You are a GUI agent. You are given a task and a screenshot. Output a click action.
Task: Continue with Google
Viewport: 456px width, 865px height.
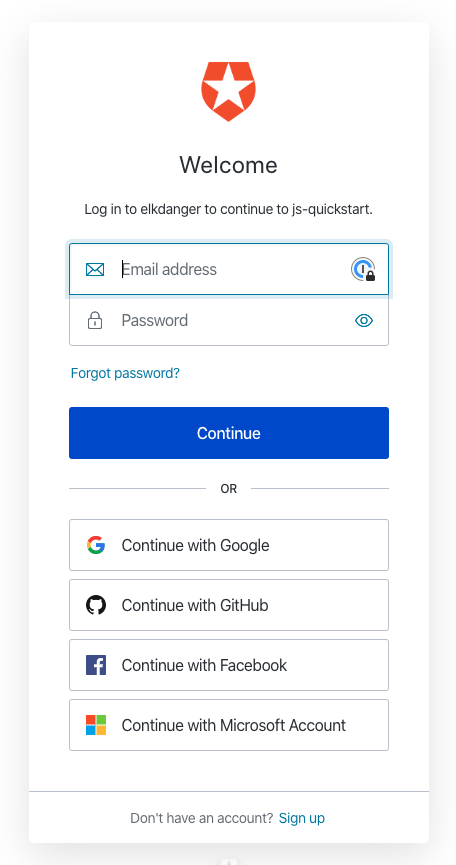[x=229, y=545]
